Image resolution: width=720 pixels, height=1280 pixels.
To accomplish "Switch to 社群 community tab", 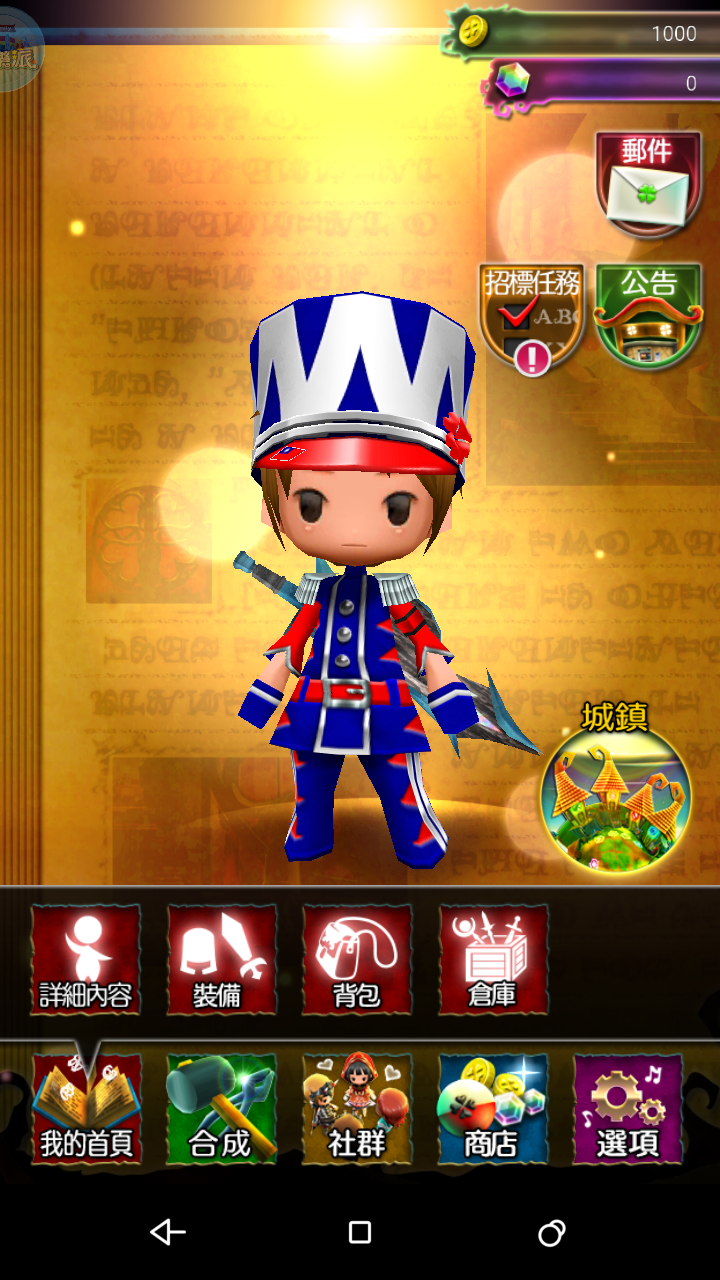I will point(357,1109).
